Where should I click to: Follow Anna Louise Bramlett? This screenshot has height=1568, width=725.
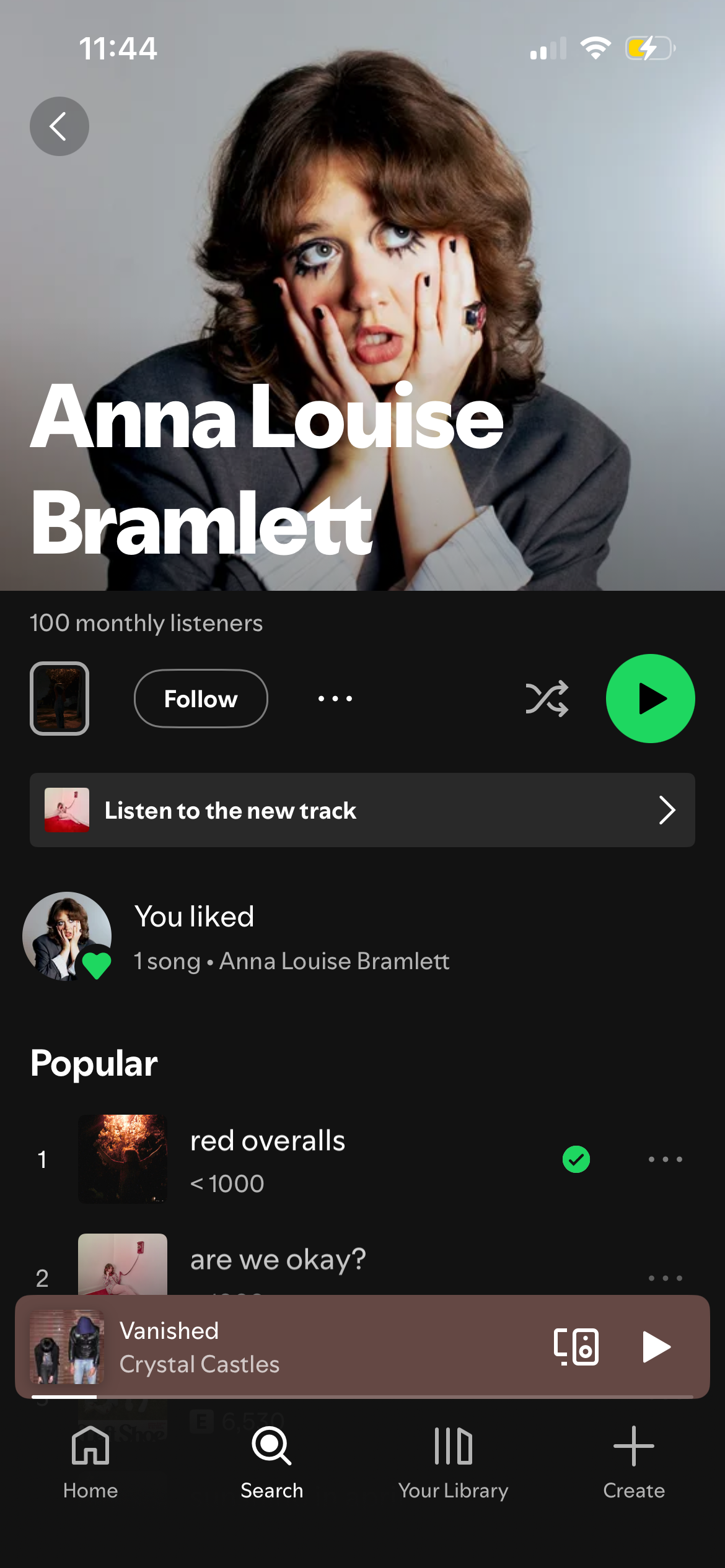click(201, 699)
